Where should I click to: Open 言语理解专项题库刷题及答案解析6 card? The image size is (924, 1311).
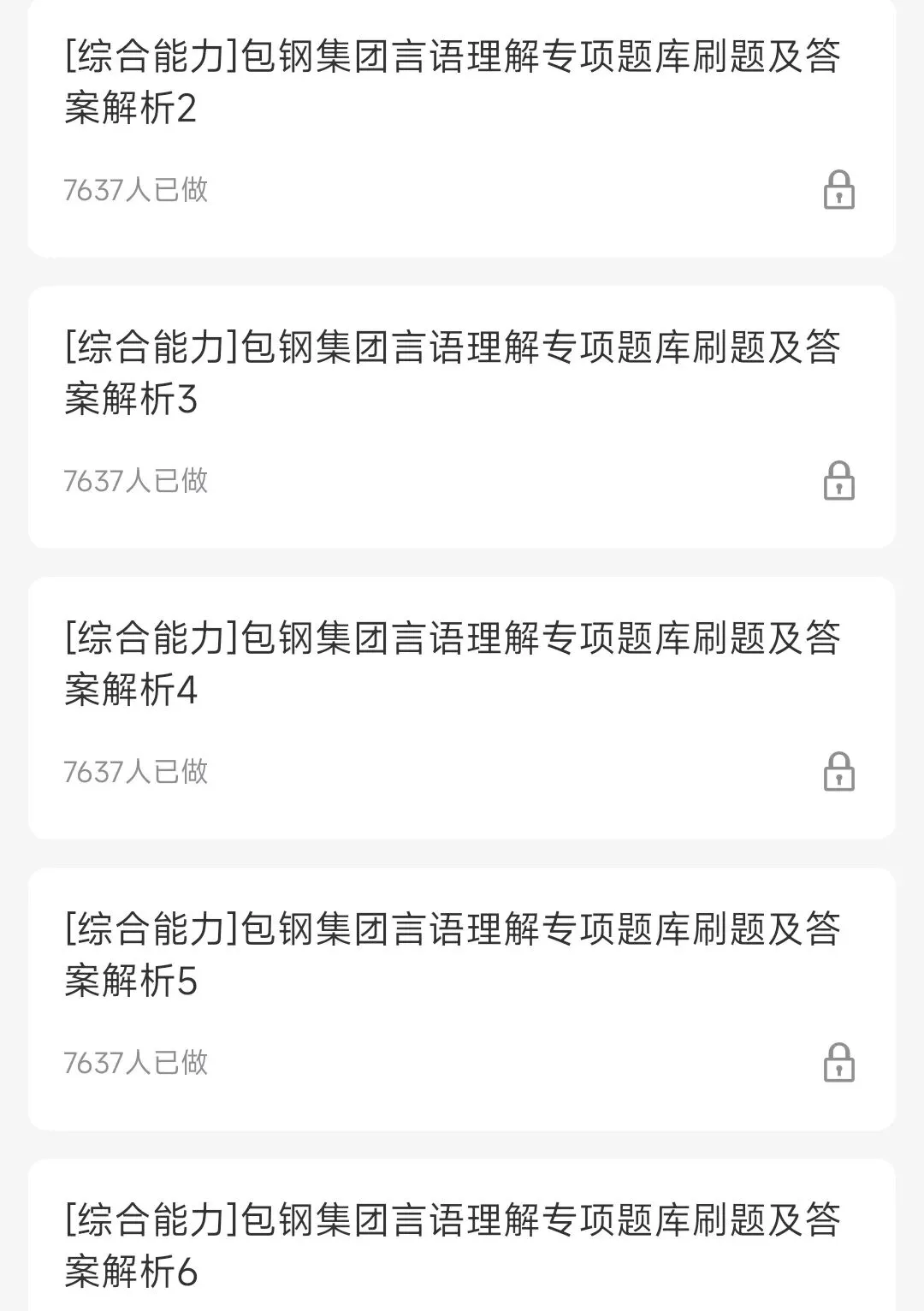point(452,1246)
